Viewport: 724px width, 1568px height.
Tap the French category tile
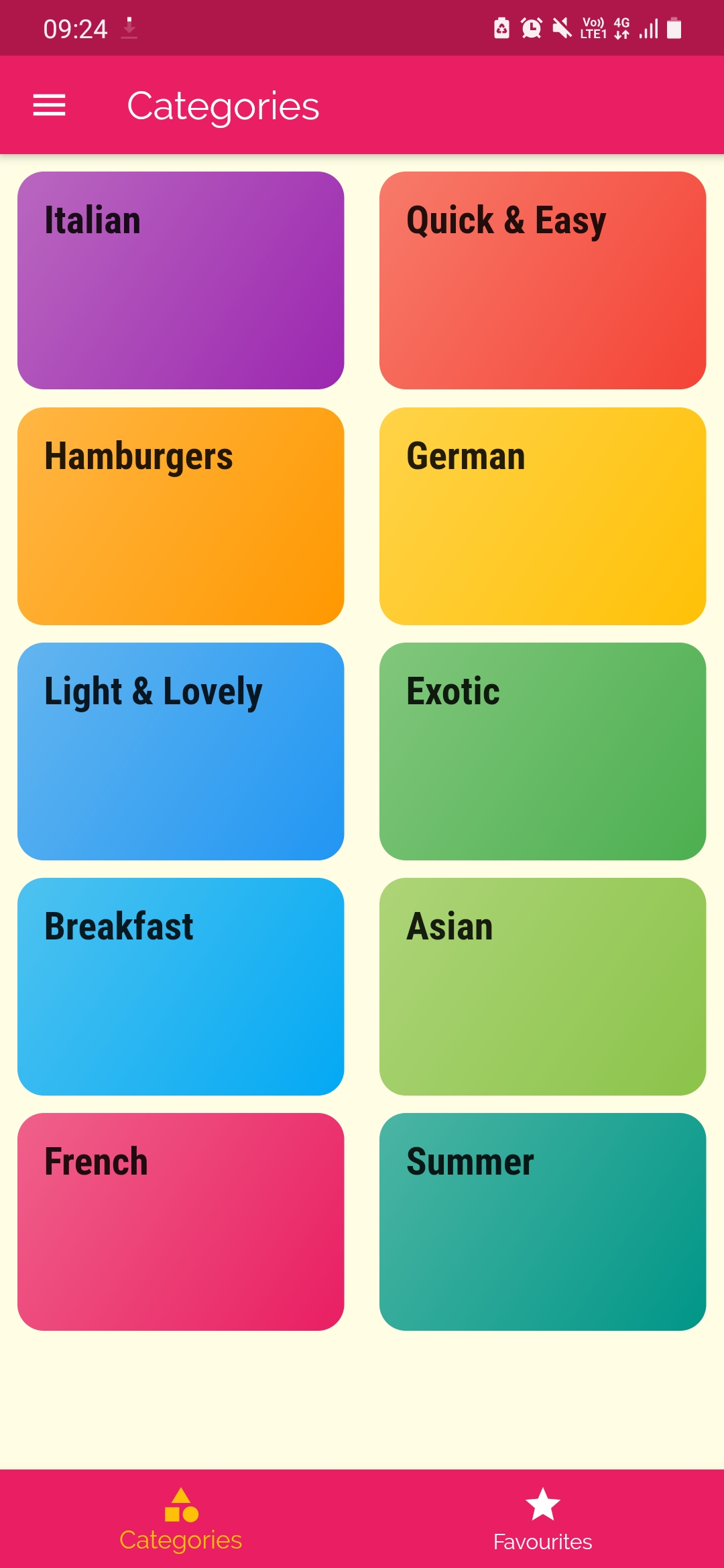point(181,1222)
